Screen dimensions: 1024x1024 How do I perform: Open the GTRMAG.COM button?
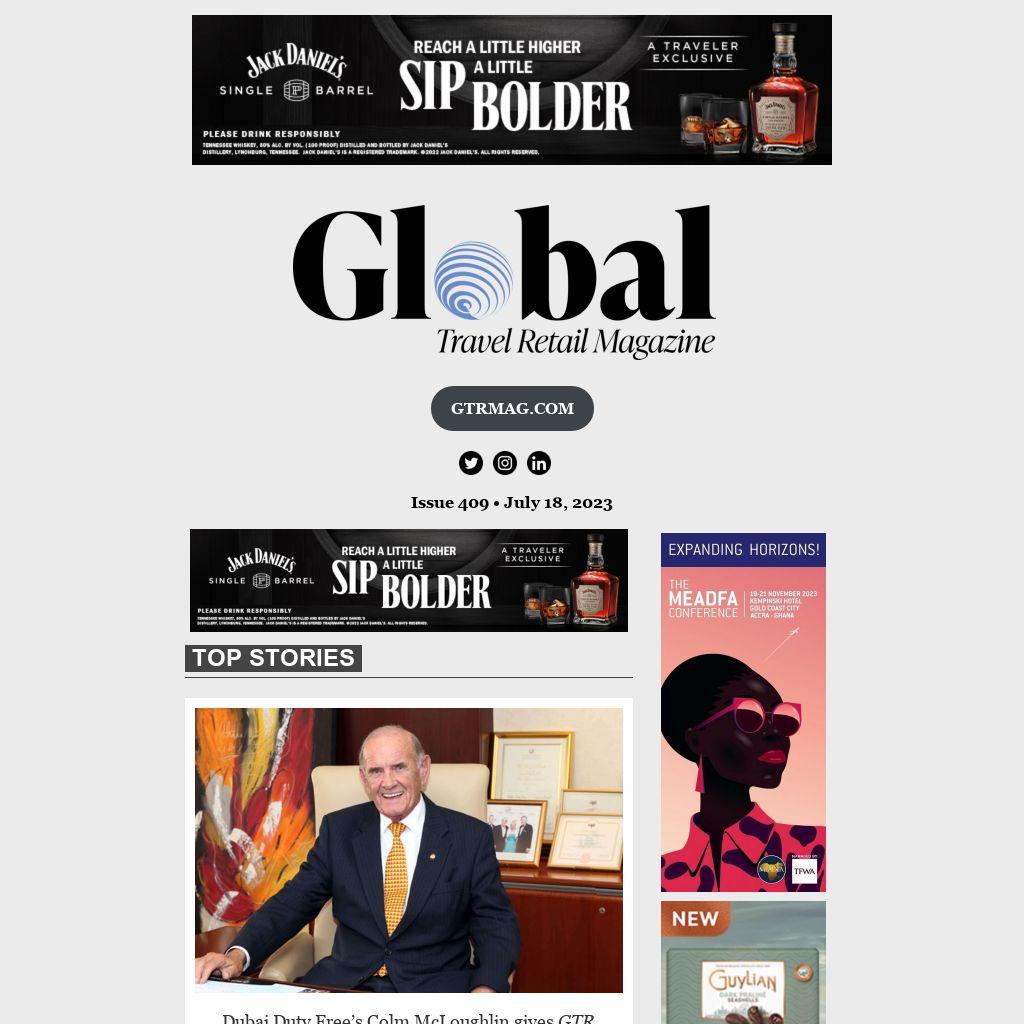(x=512, y=408)
